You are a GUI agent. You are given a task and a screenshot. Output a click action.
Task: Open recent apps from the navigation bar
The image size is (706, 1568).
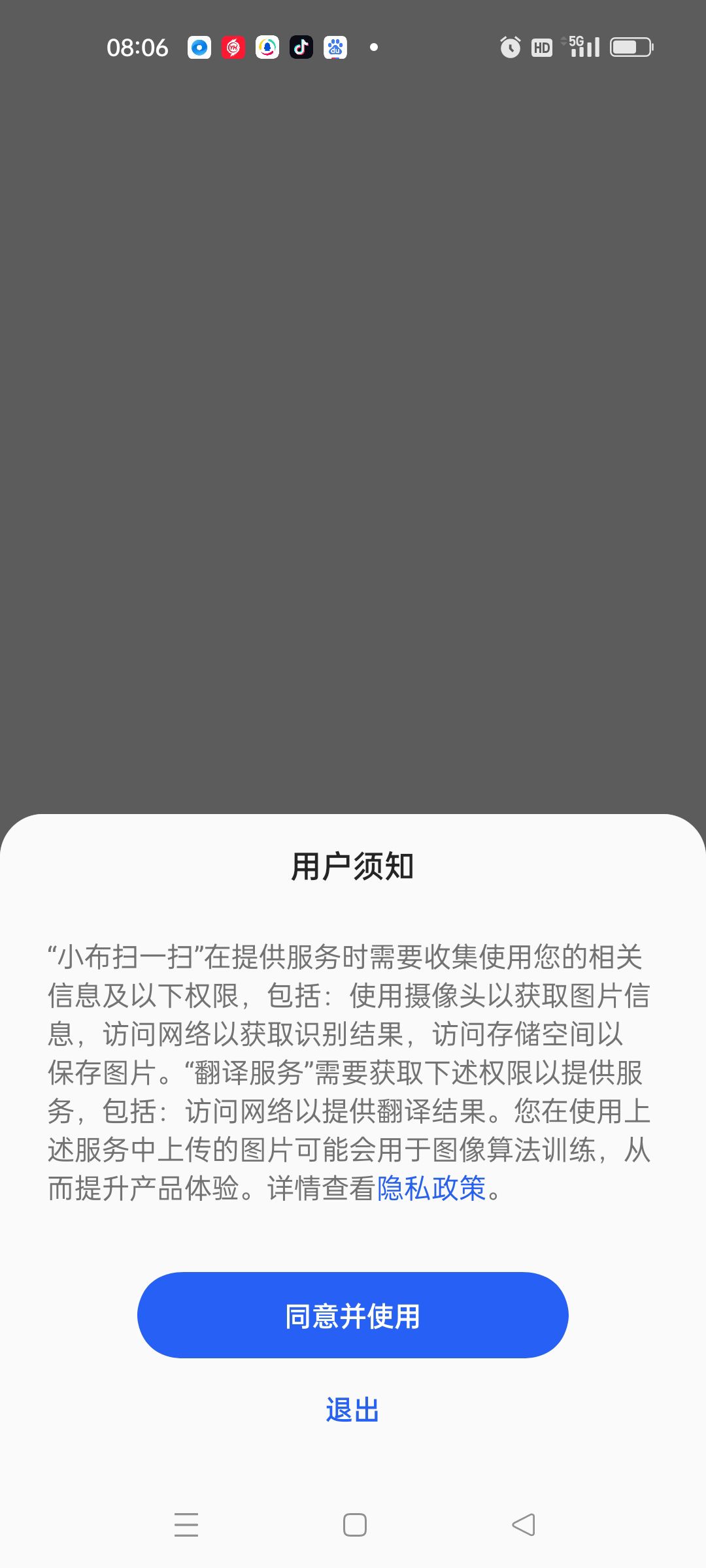click(x=186, y=1525)
